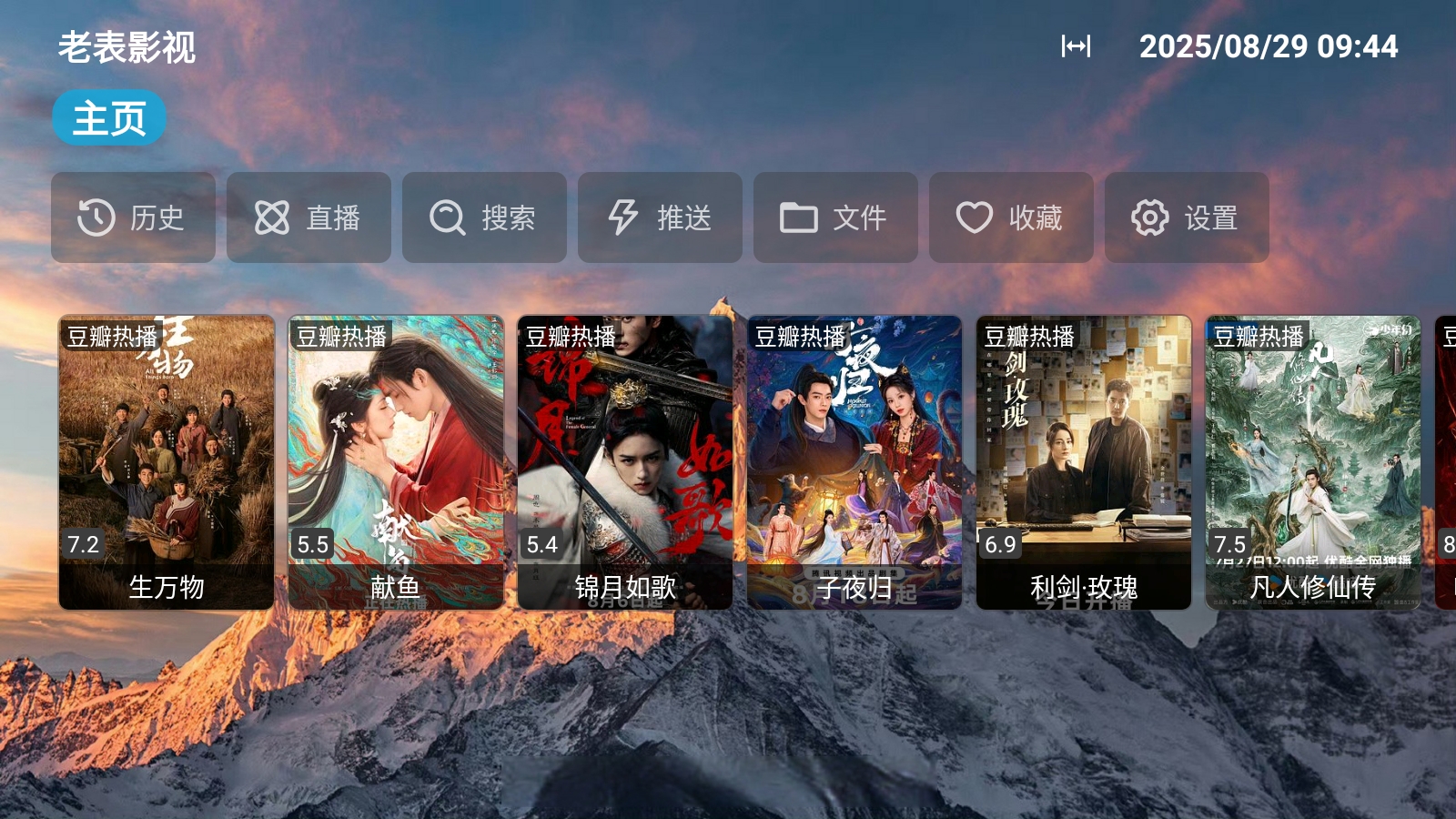Screen dimensions: 1456x819
Task: Open the 利剑·玫瑰 show card
Action: click(x=1084, y=462)
